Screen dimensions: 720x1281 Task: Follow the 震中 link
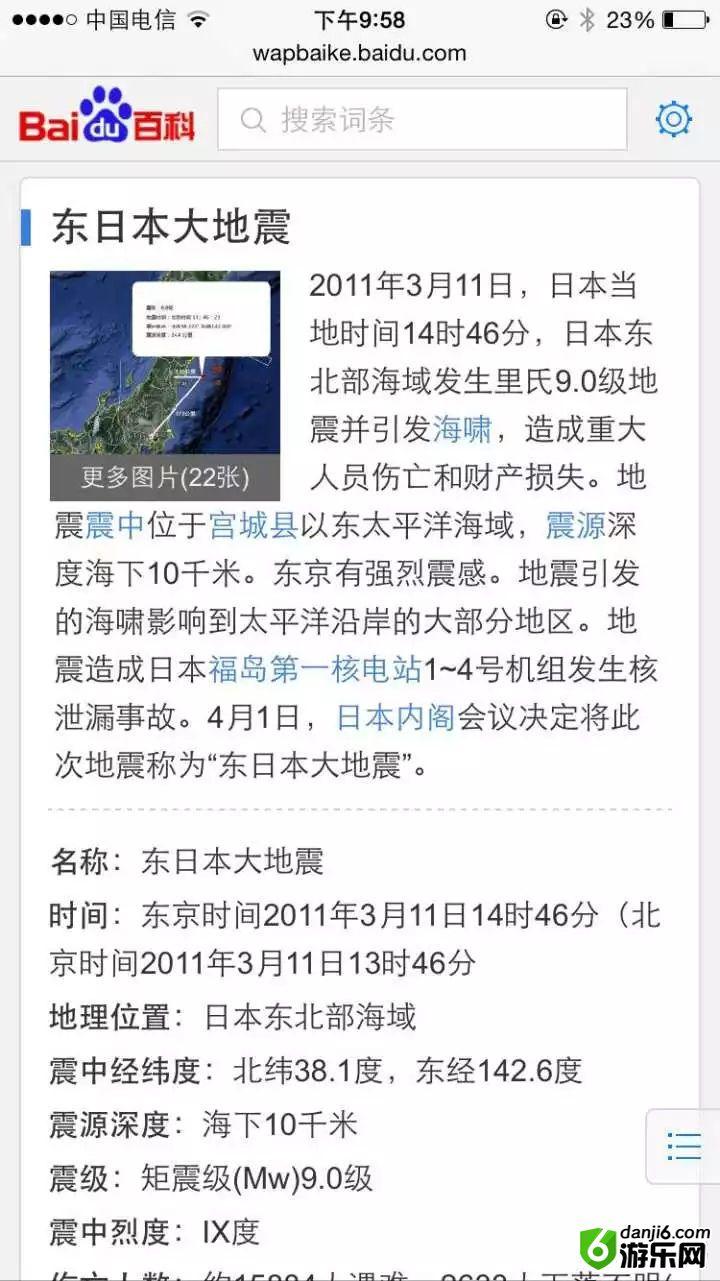point(115,524)
